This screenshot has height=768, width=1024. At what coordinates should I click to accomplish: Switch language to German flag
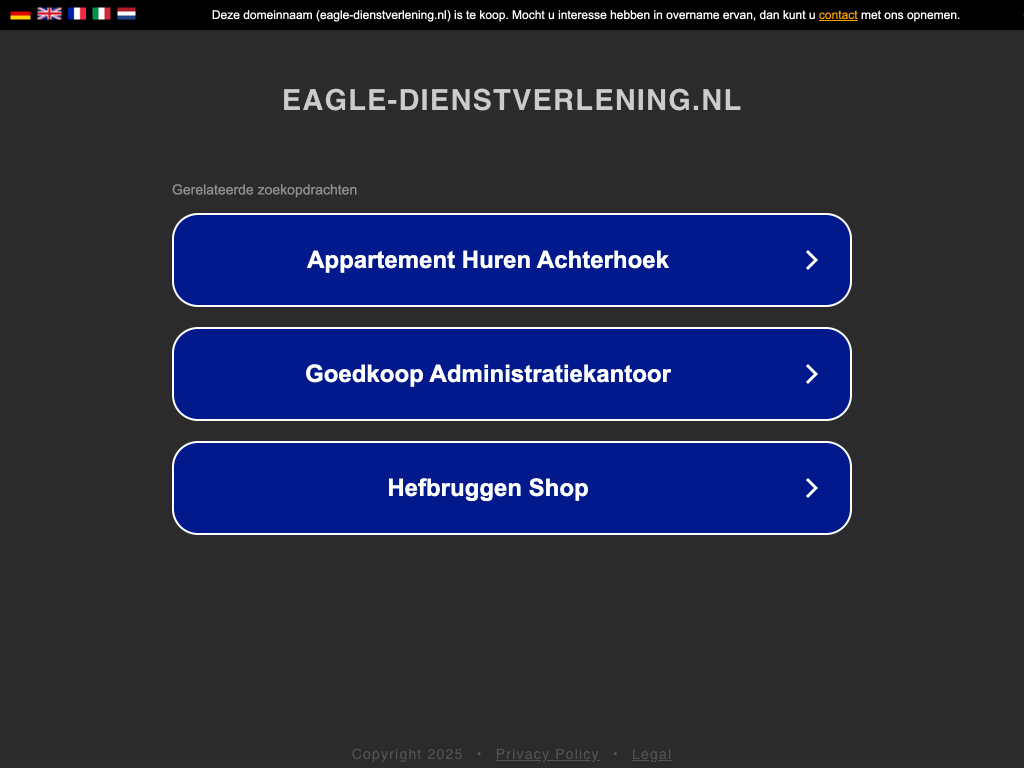point(20,14)
